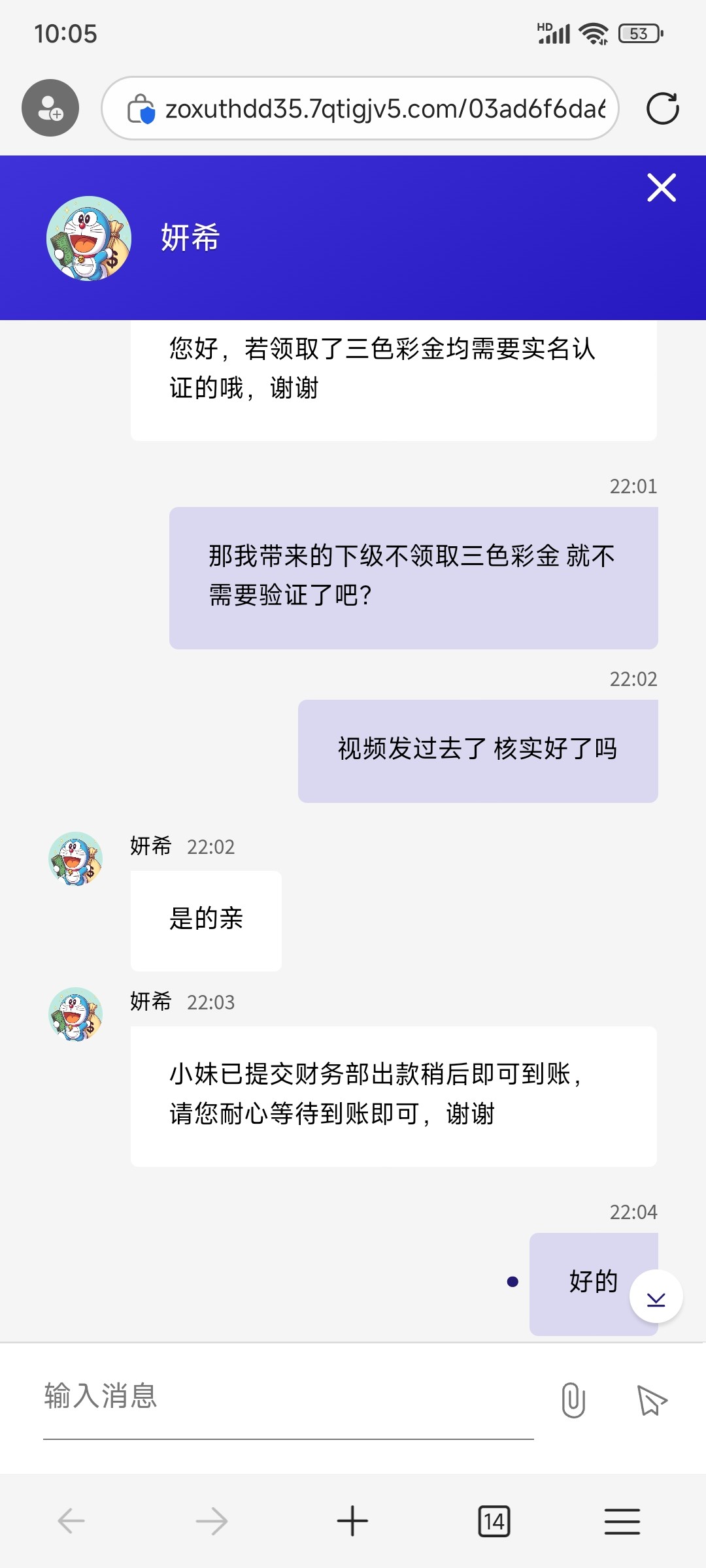View the site security shield info
This screenshot has height=1568, width=706.
(141, 108)
